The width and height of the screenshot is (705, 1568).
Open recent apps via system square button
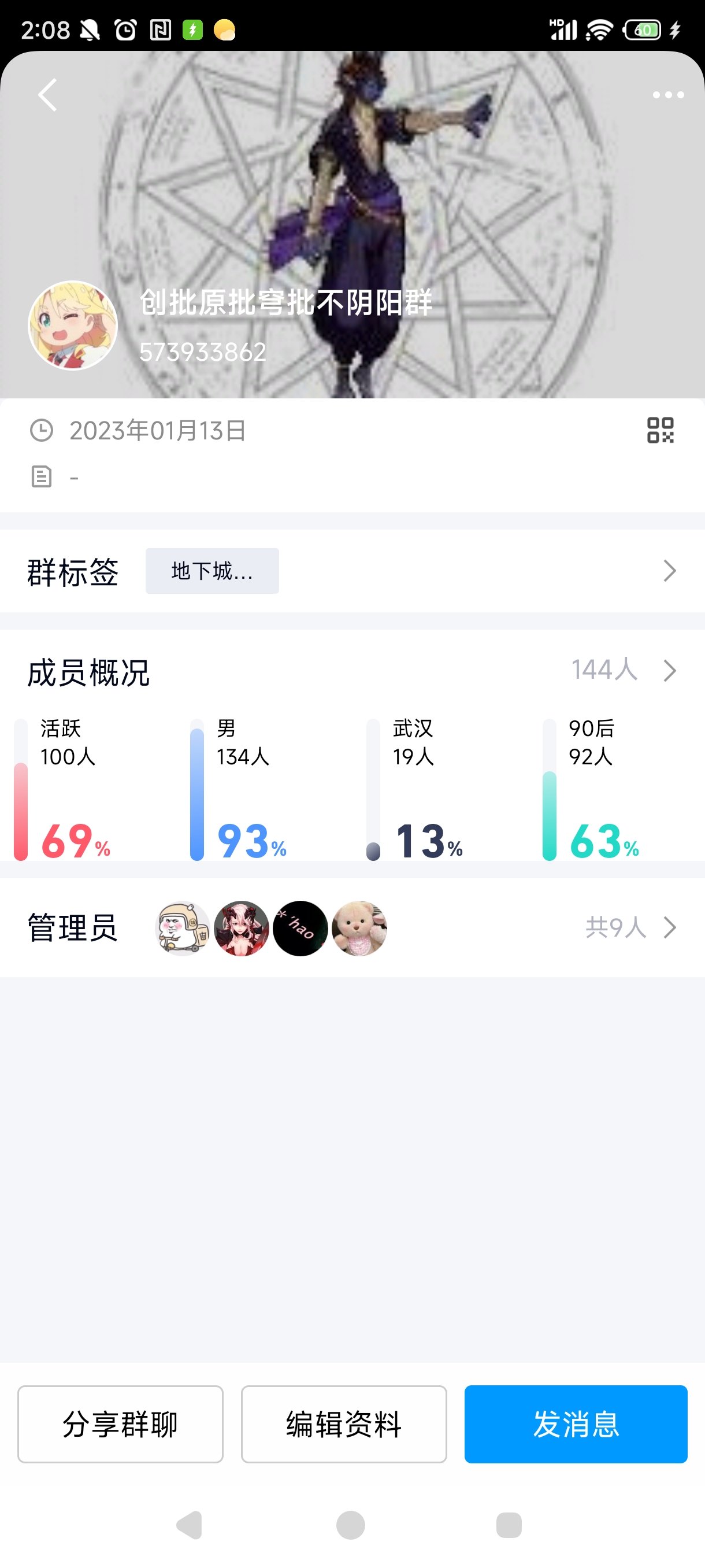click(509, 1525)
